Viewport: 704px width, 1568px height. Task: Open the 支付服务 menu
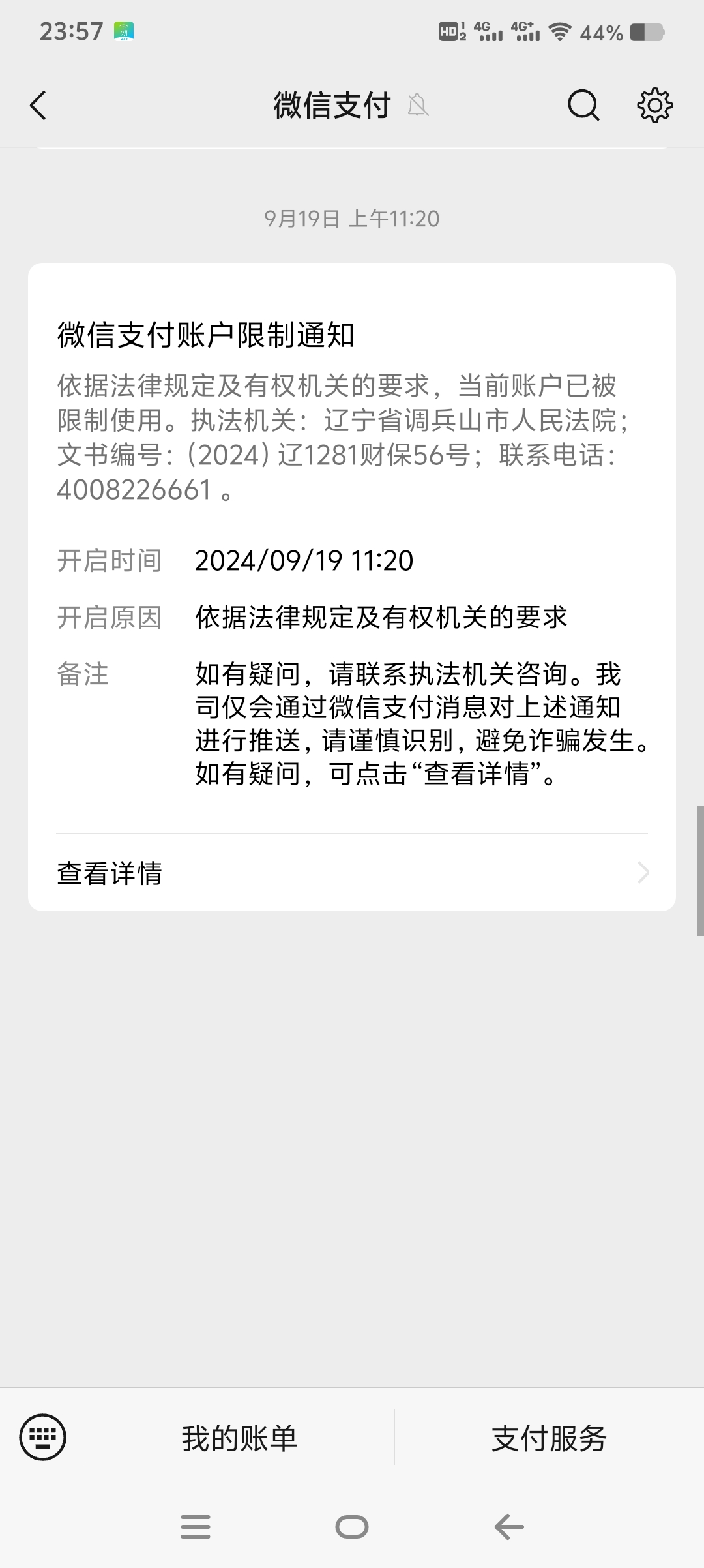[x=549, y=1437]
